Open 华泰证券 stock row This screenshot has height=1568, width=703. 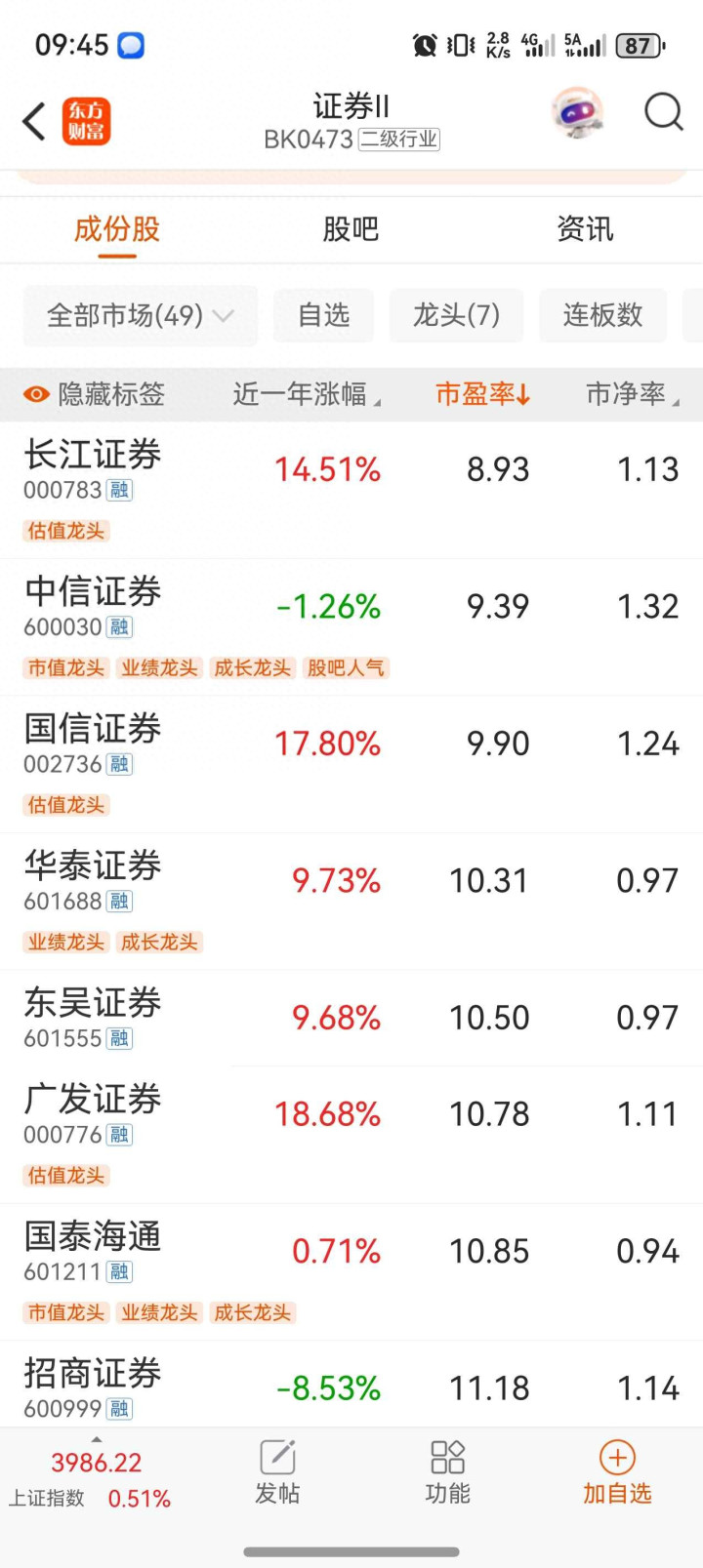point(93,866)
